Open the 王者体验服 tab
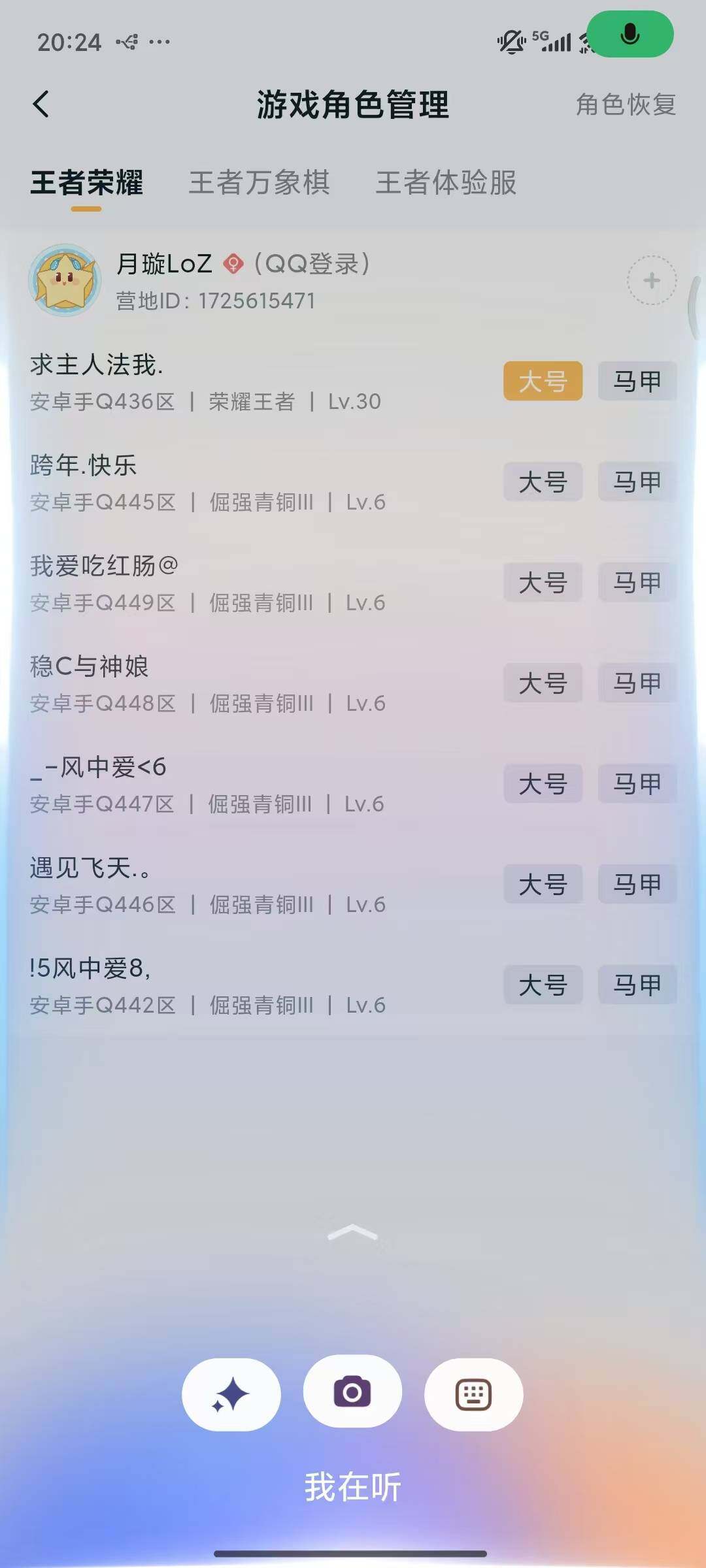The width and height of the screenshot is (706, 1568). (x=446, y=184)
